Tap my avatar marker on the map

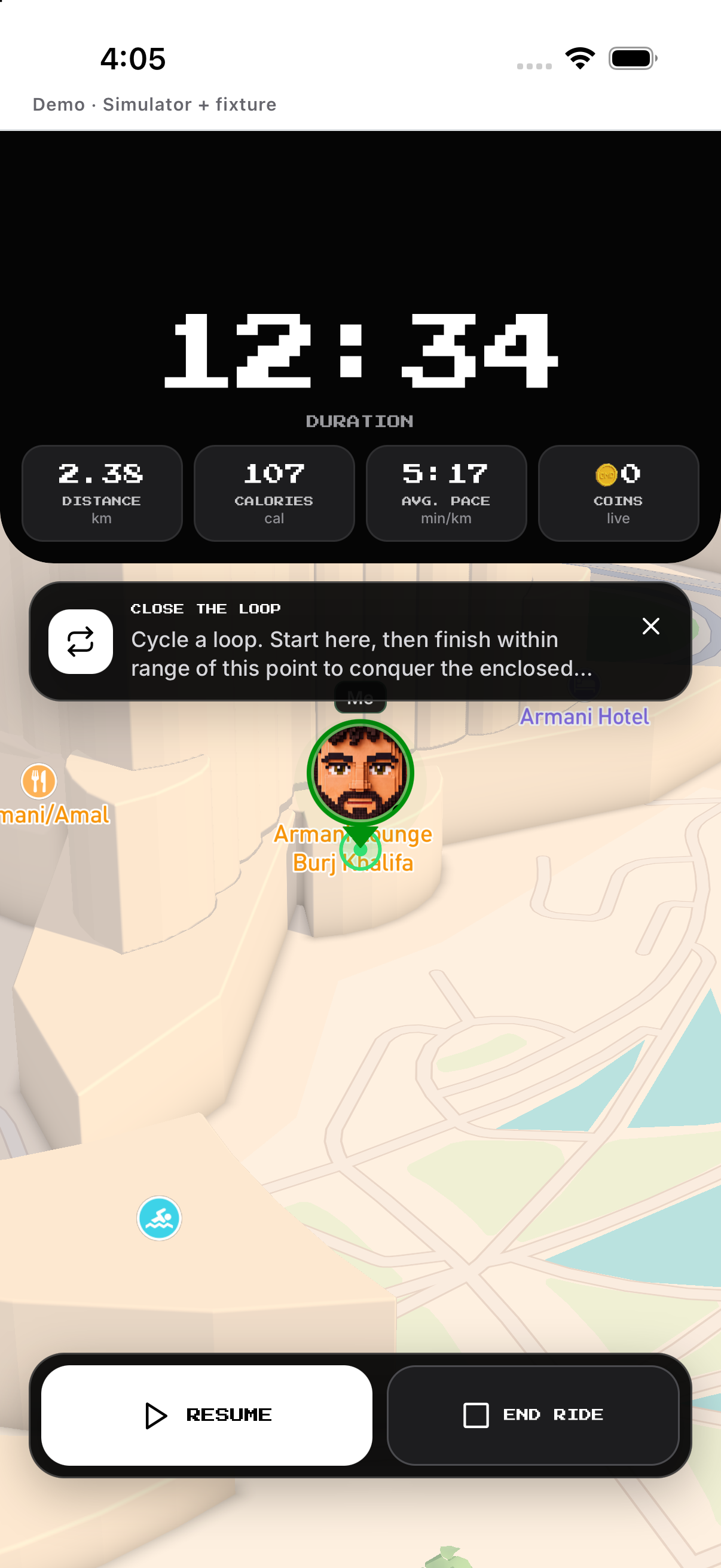360,773
